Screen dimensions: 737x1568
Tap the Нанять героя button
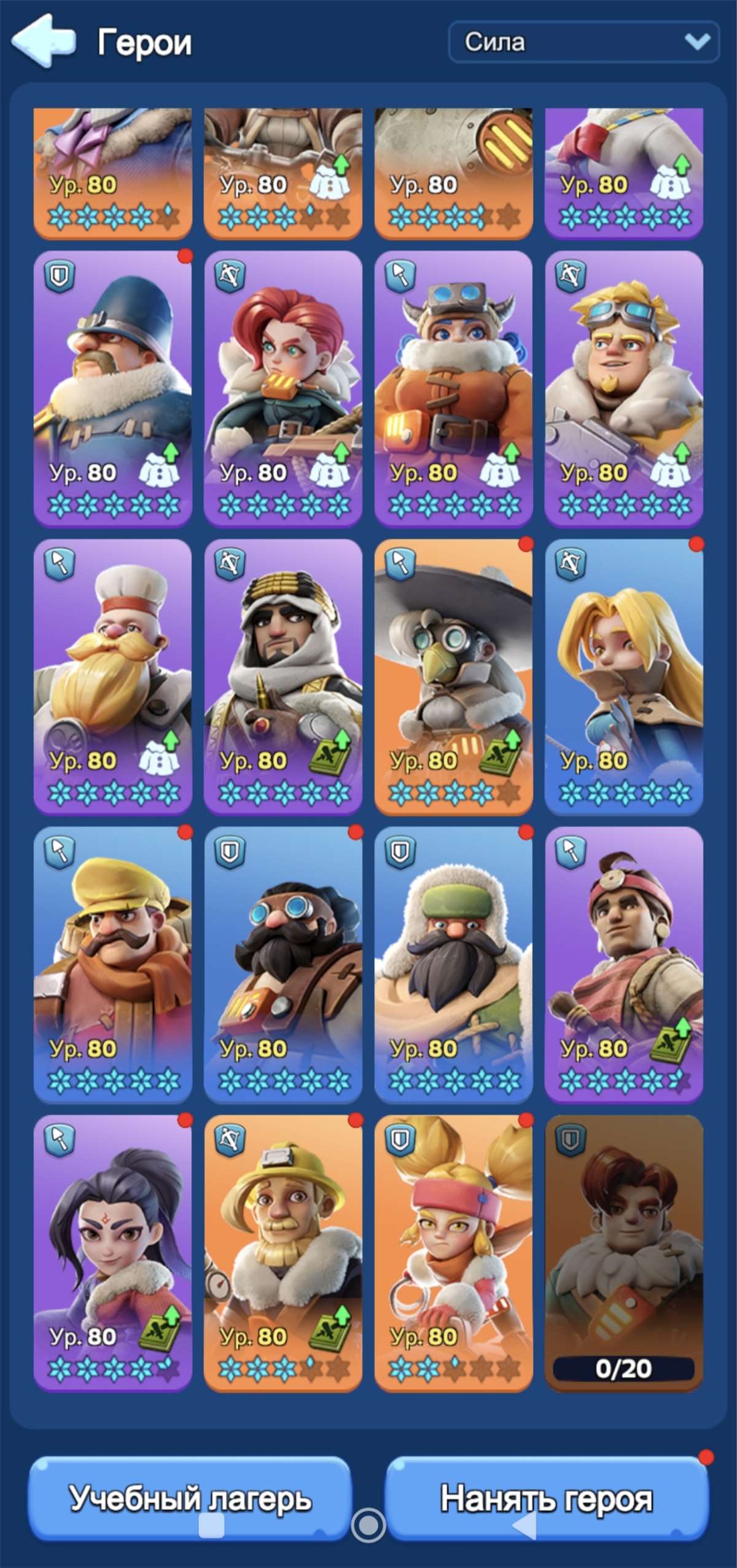pyautogui.click(x=547, y=1498)
